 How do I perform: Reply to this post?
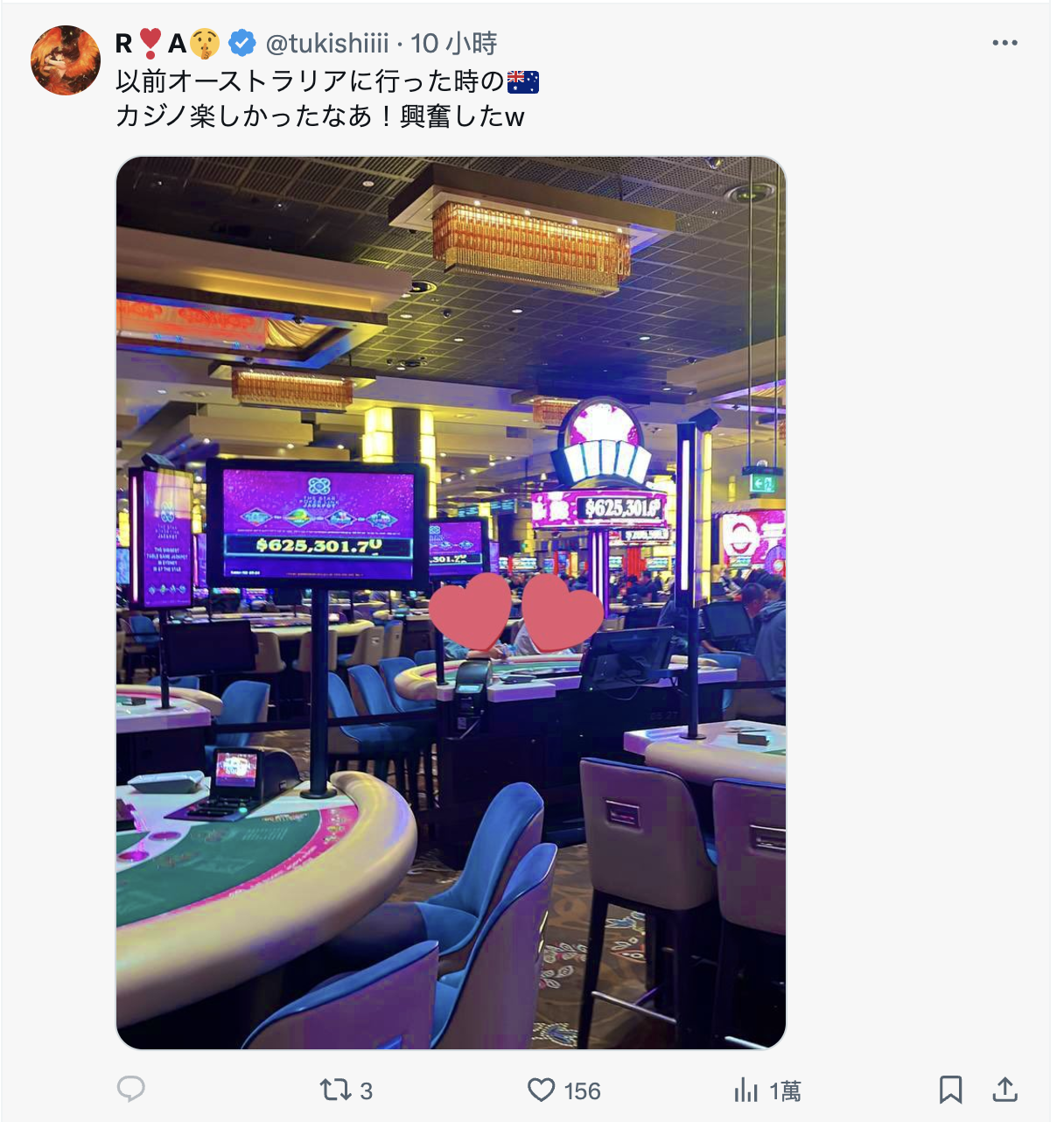click(x=131, y=1090)
